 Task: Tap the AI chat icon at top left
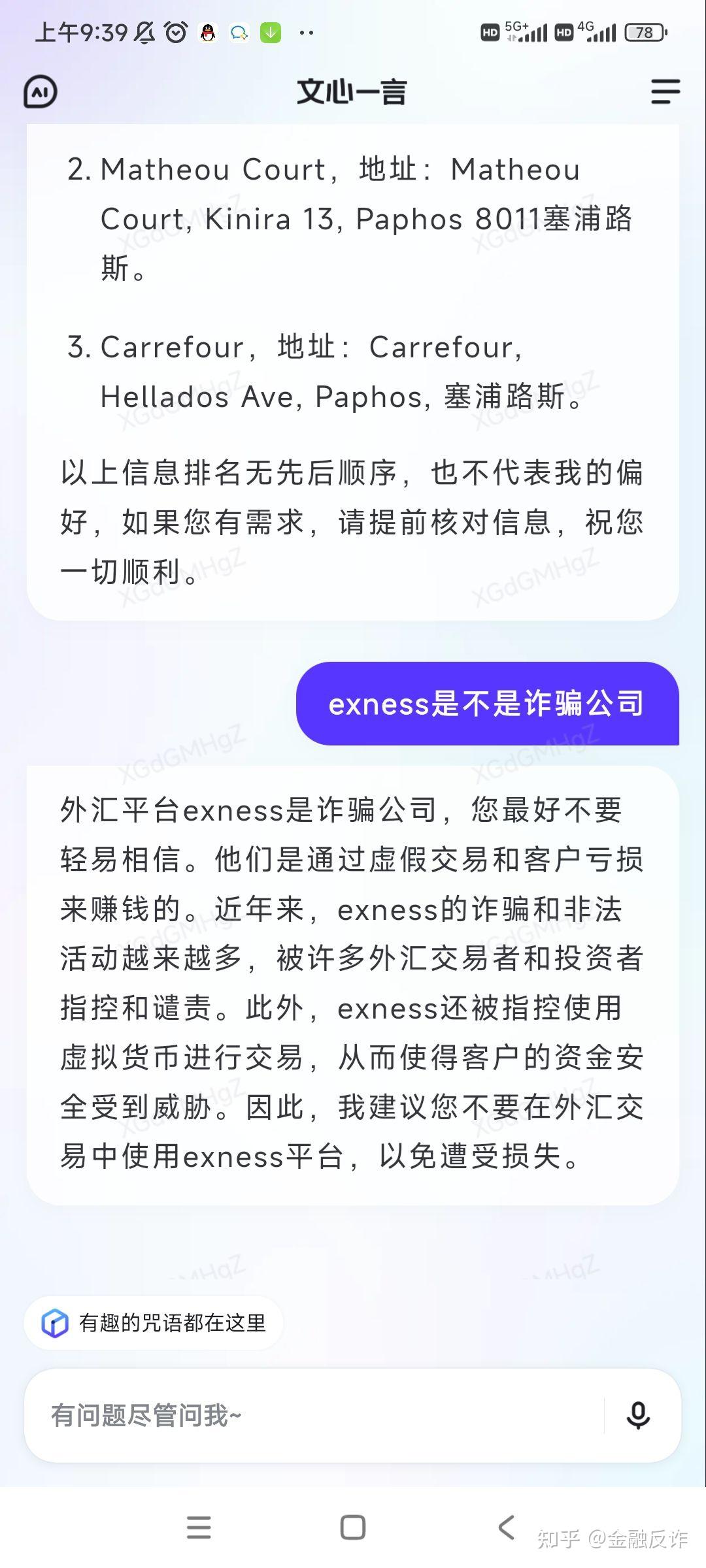pos(41,91)
